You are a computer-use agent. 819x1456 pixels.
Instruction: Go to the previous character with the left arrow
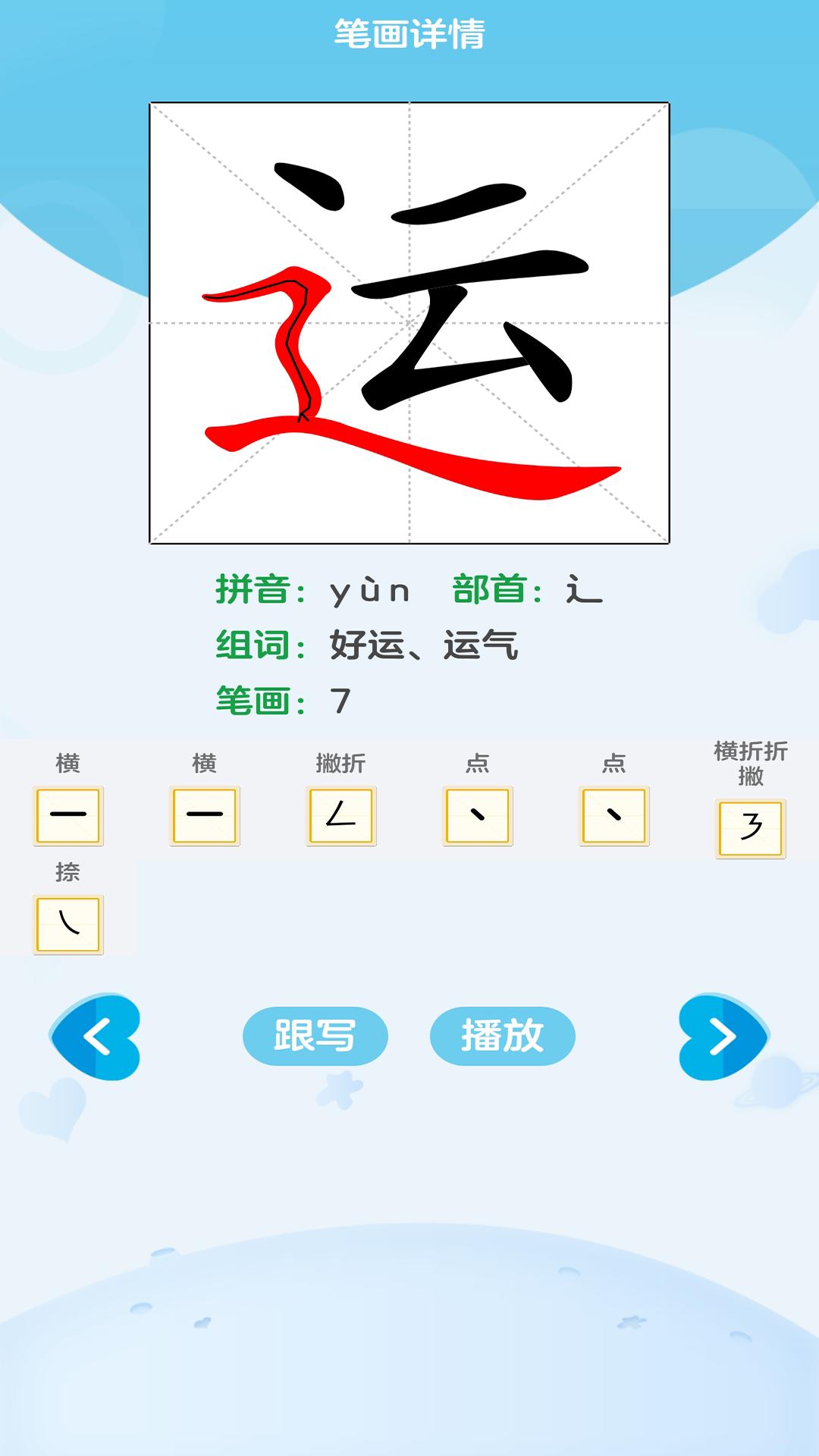96,1036
